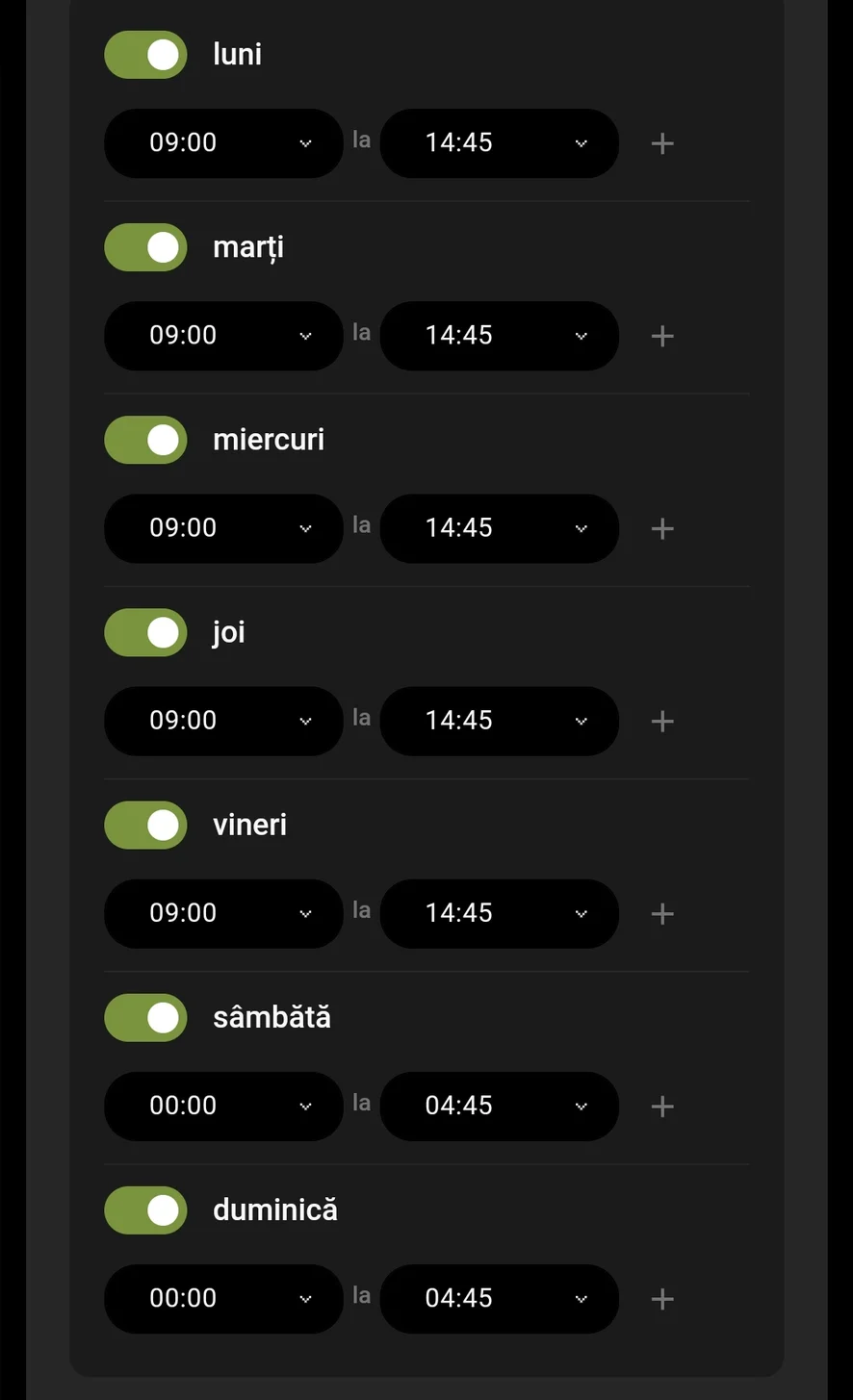Open joi end time dropdown
Screen dimensions: 853x1400
499,721
